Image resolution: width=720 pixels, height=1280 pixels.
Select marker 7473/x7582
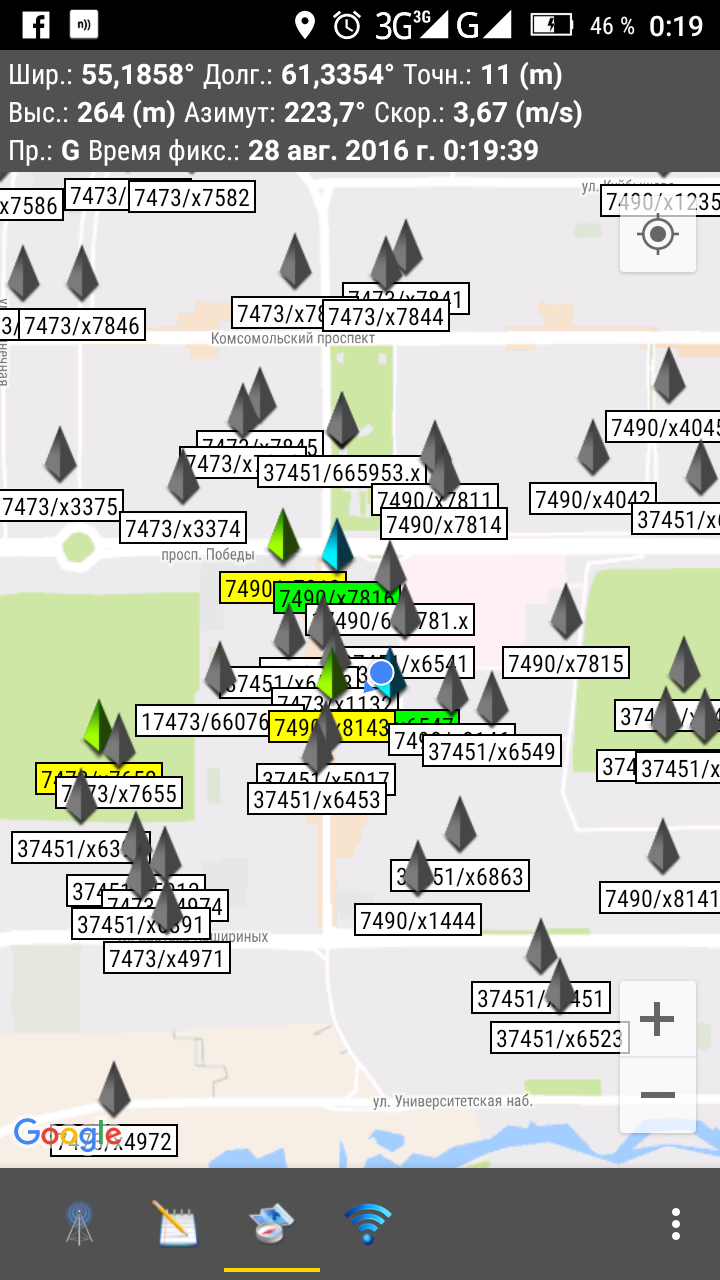coord(192,197)
